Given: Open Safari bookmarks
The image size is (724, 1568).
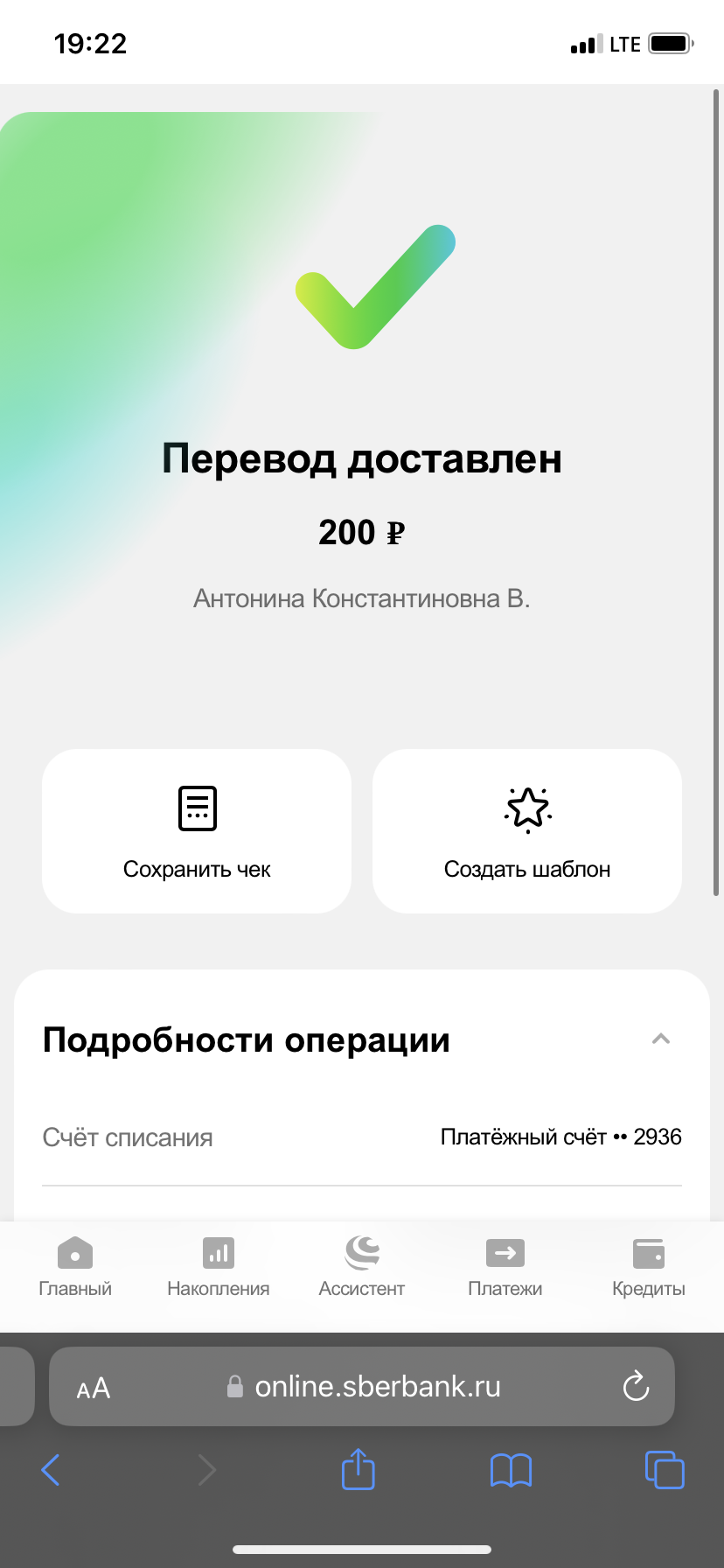Looking at the screenshot, I should coord(512,1470).
